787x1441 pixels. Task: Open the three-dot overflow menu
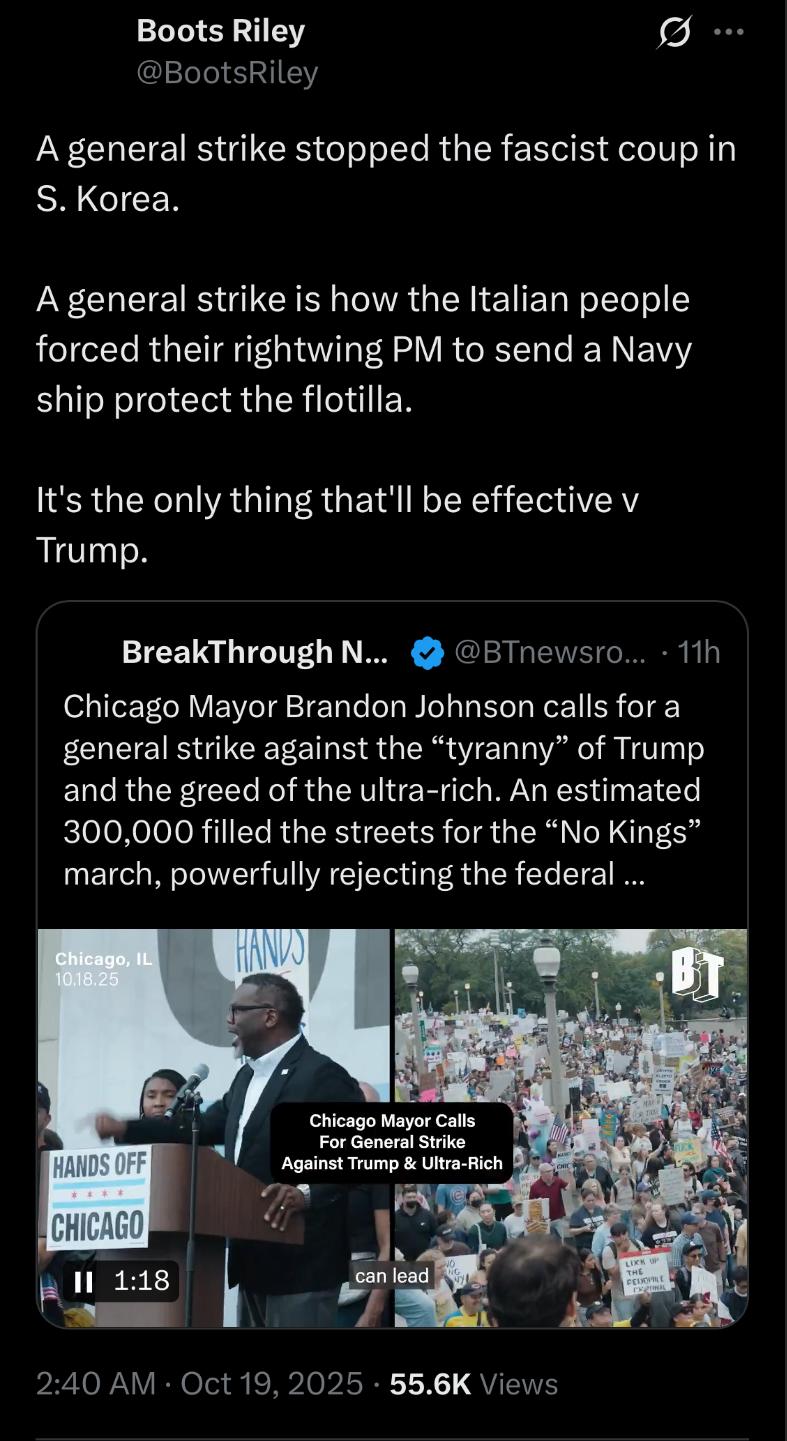click(729, 33)
